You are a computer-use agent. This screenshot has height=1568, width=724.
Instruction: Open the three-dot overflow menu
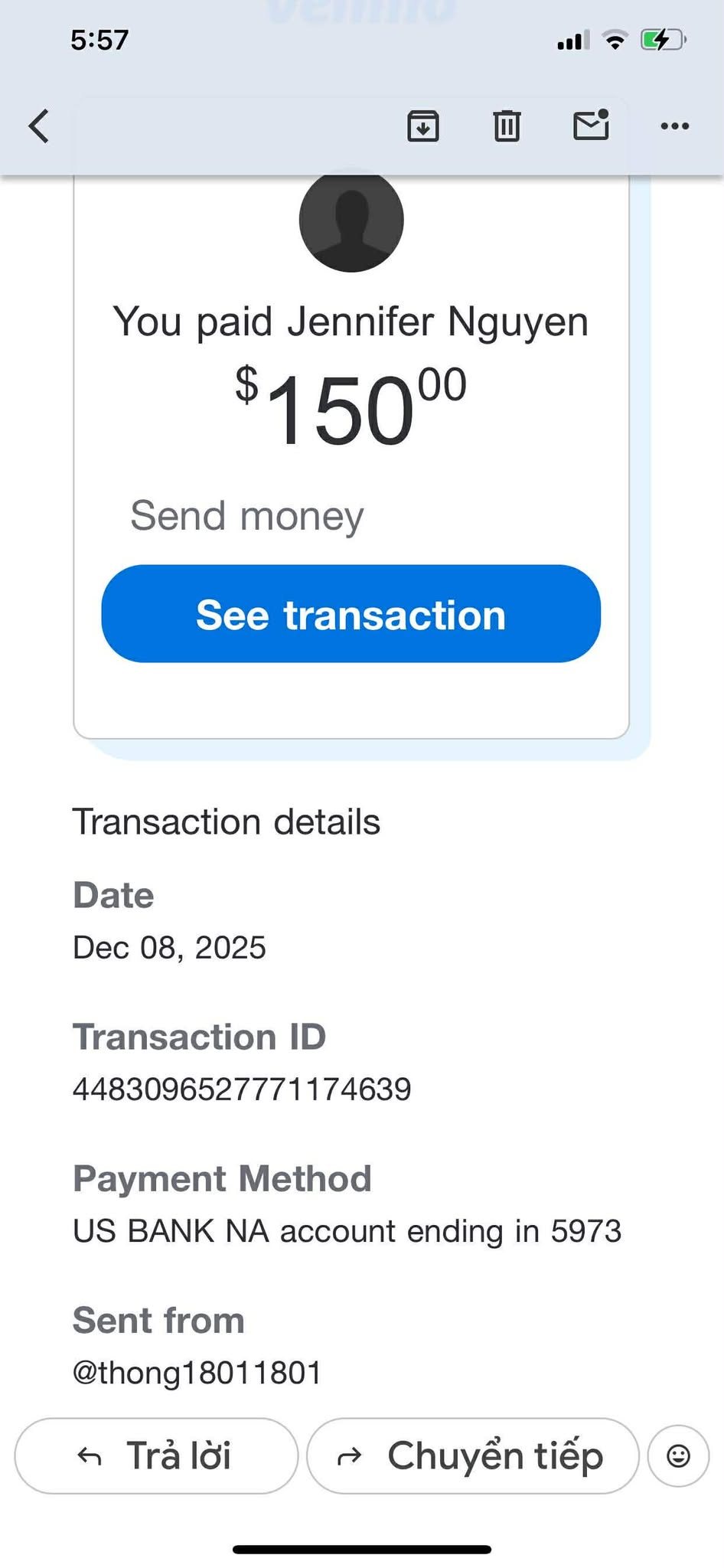674,126
